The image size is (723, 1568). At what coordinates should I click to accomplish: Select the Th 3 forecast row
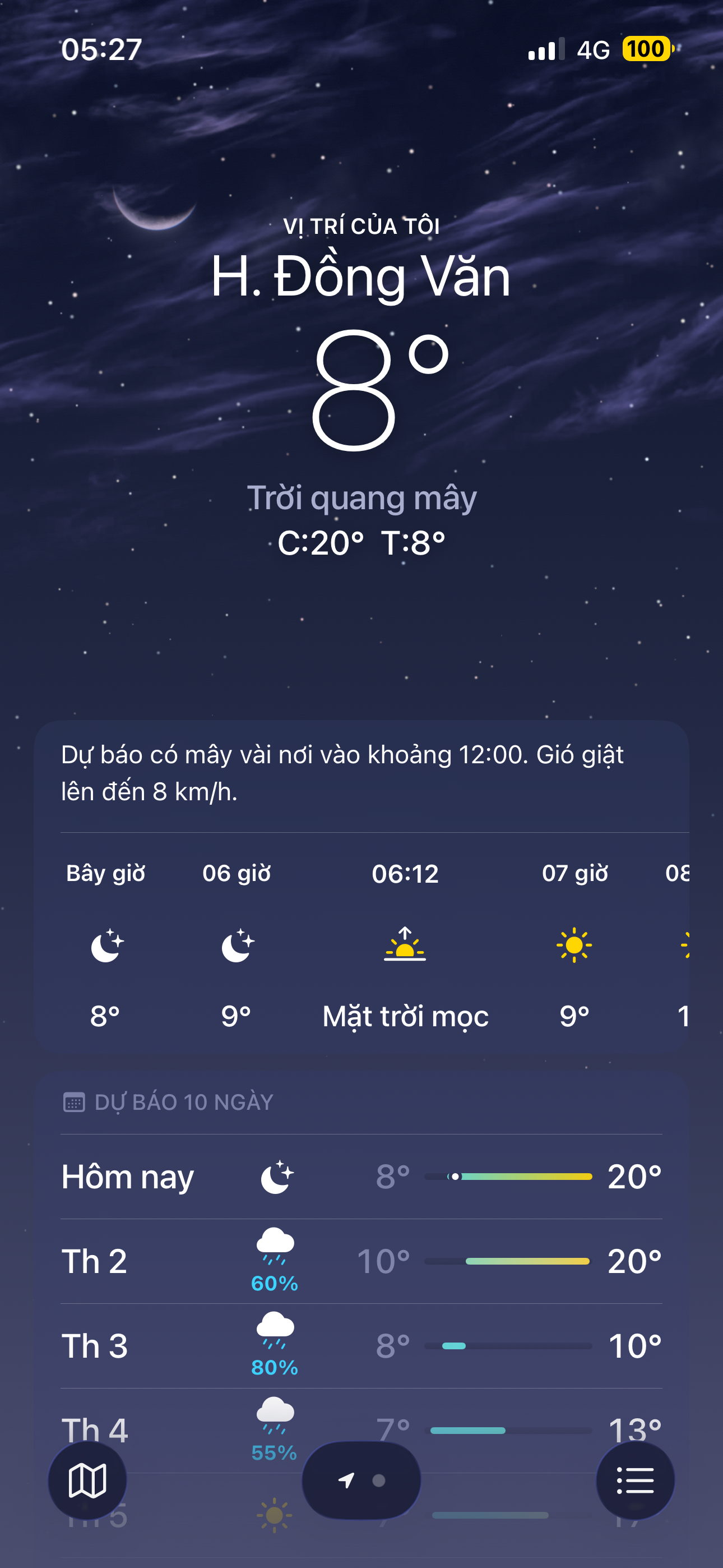[x=361, y=1346]
